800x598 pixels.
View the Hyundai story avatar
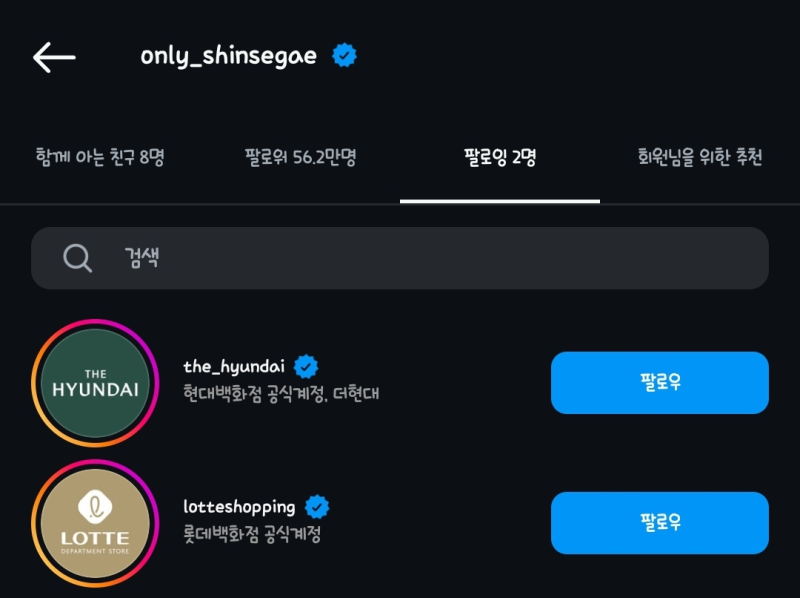pos(95,383)
